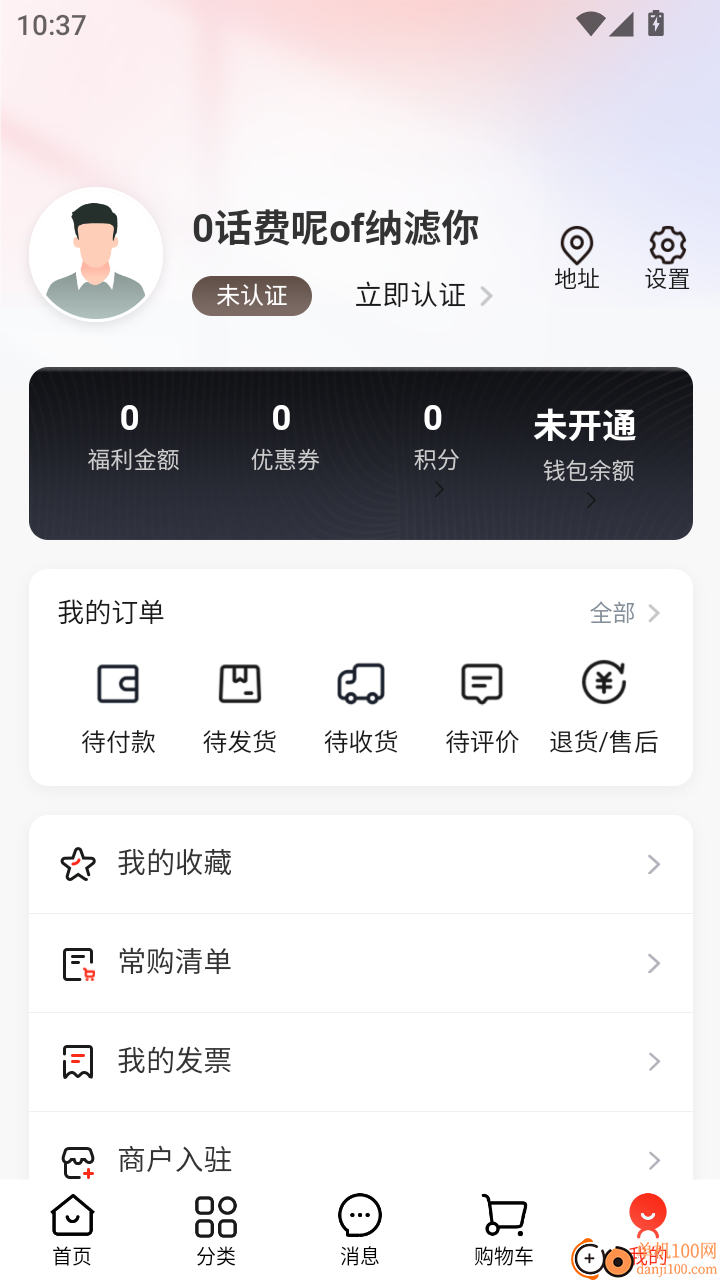Screen dimensions: 720x1280
Task: Open the 首页 home tab
Action: 71,1230
